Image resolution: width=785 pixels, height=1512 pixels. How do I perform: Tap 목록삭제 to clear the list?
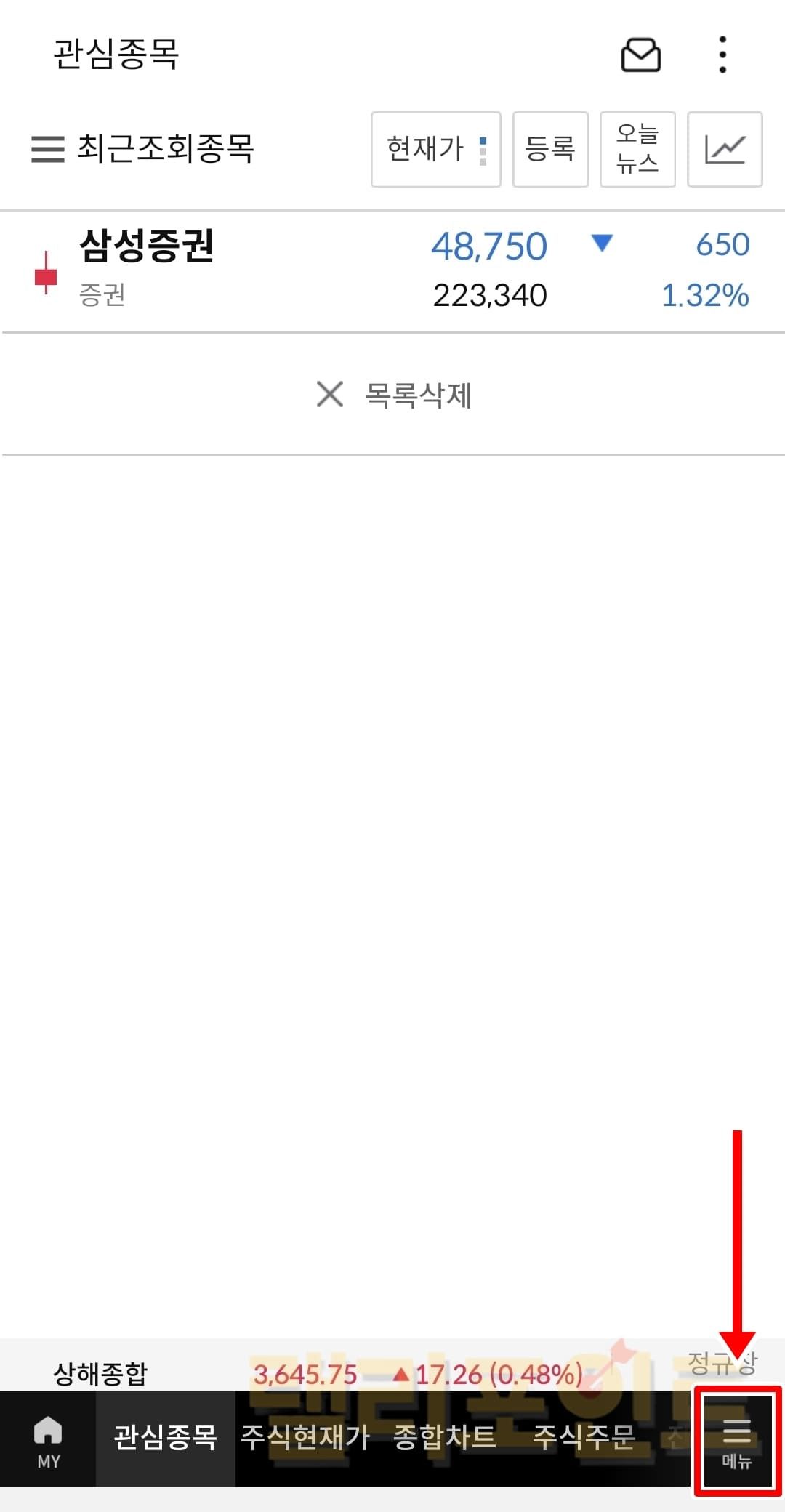pyautogui.click(x=394, y=395)
